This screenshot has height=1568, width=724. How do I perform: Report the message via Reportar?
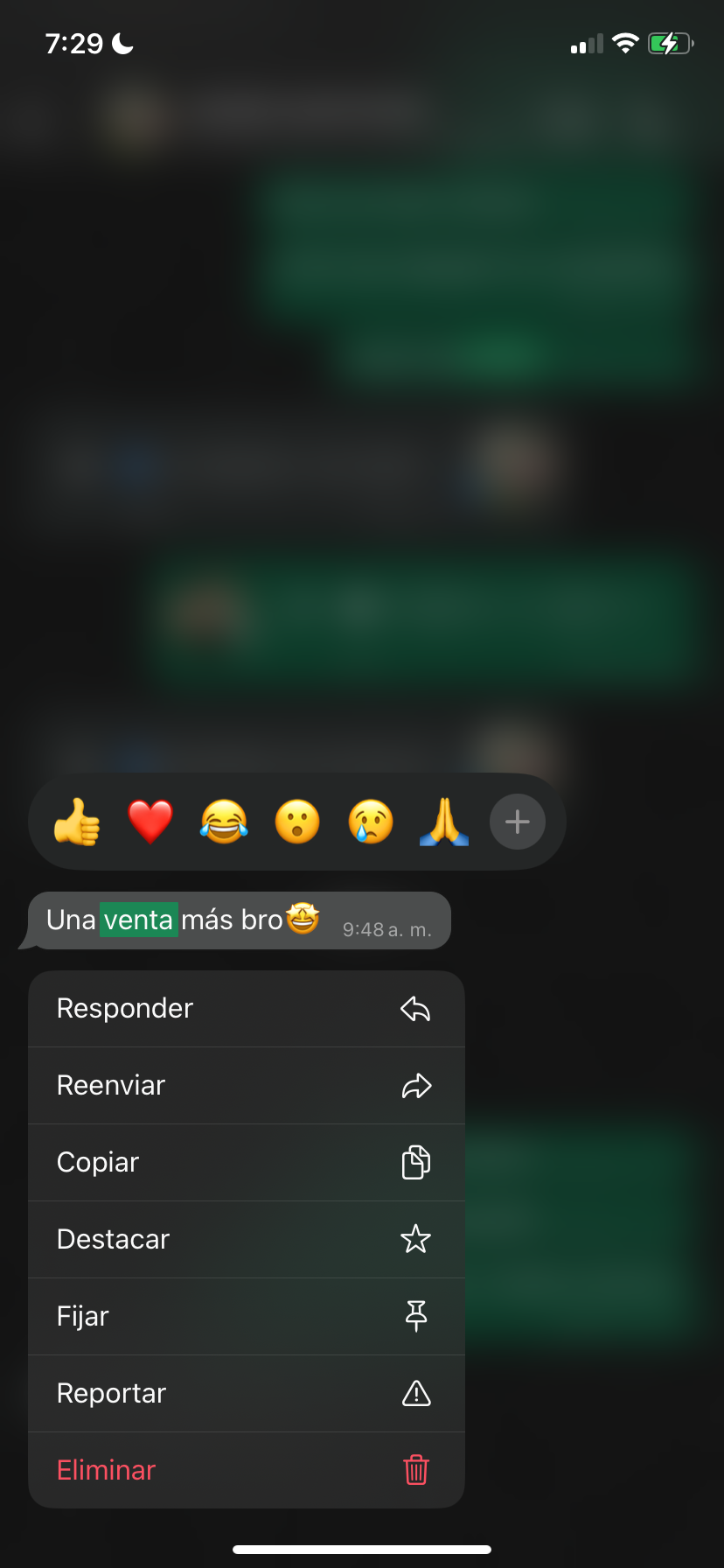(246, 1394)
